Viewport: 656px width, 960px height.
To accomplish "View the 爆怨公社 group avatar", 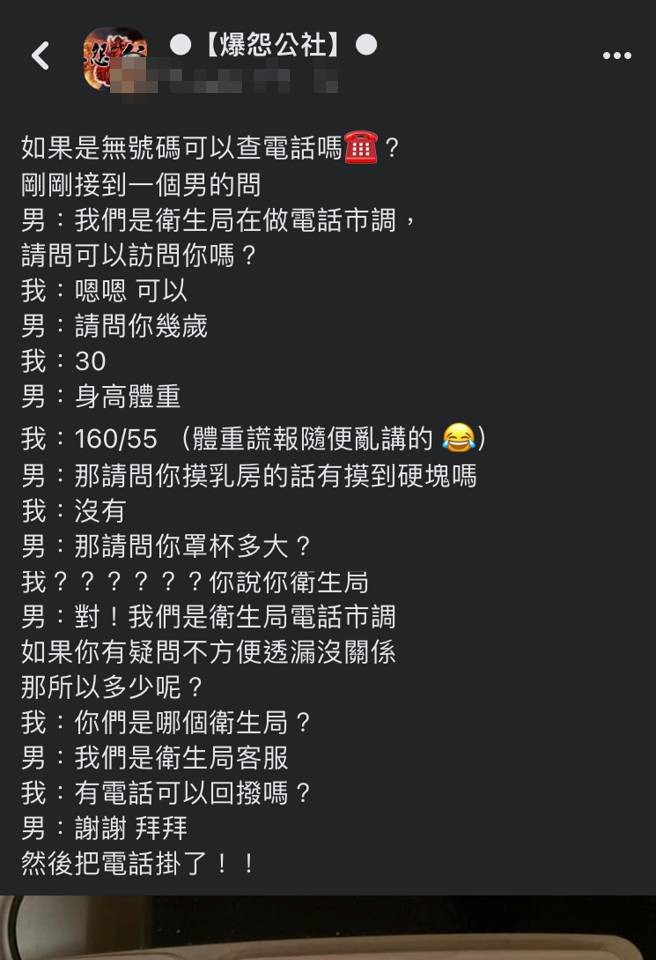I will tap(111, 56).
